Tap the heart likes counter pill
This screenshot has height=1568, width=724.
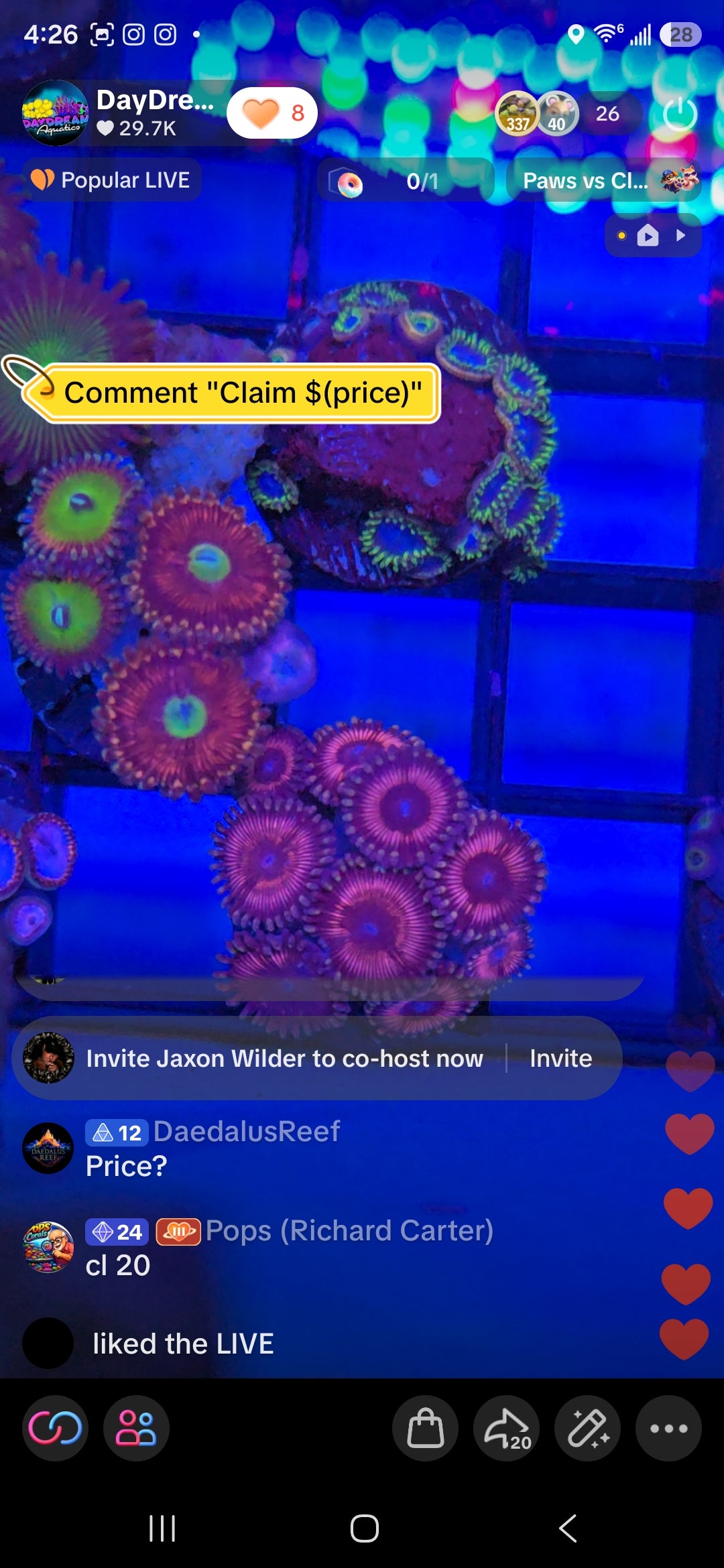(272, 113)
